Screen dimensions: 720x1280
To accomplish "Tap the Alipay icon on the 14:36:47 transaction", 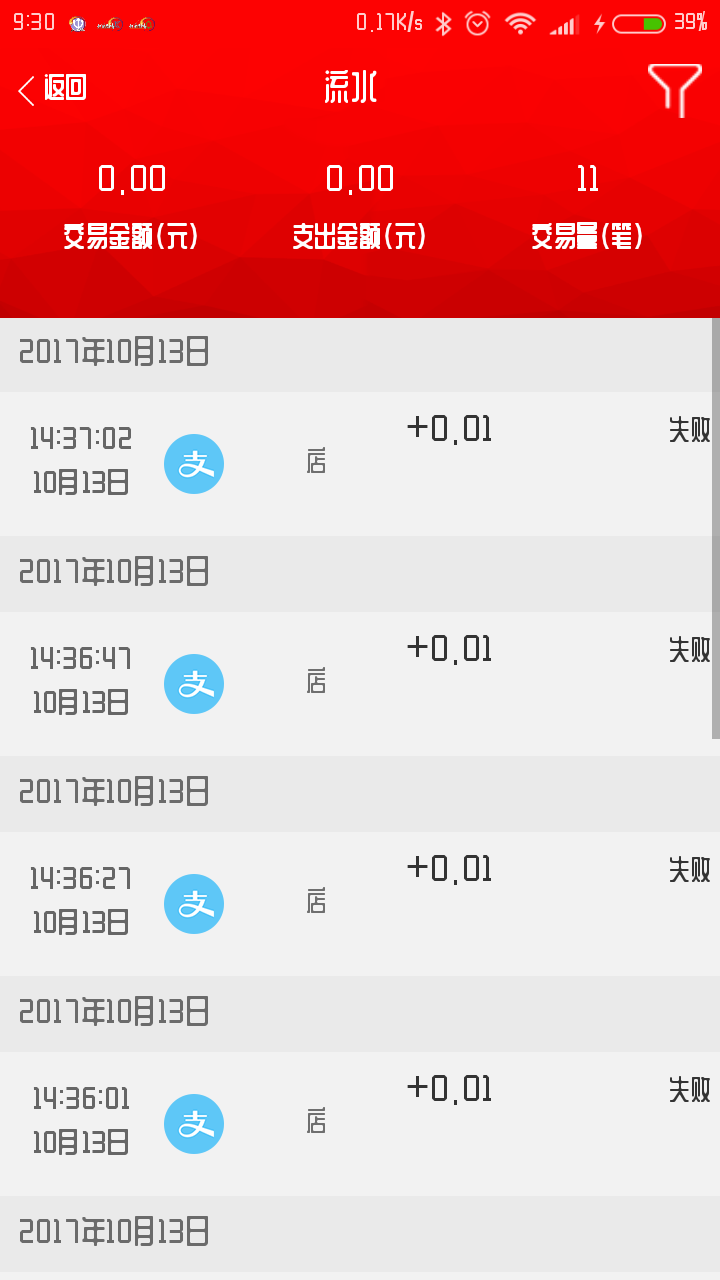I will (x=194, y=684).
